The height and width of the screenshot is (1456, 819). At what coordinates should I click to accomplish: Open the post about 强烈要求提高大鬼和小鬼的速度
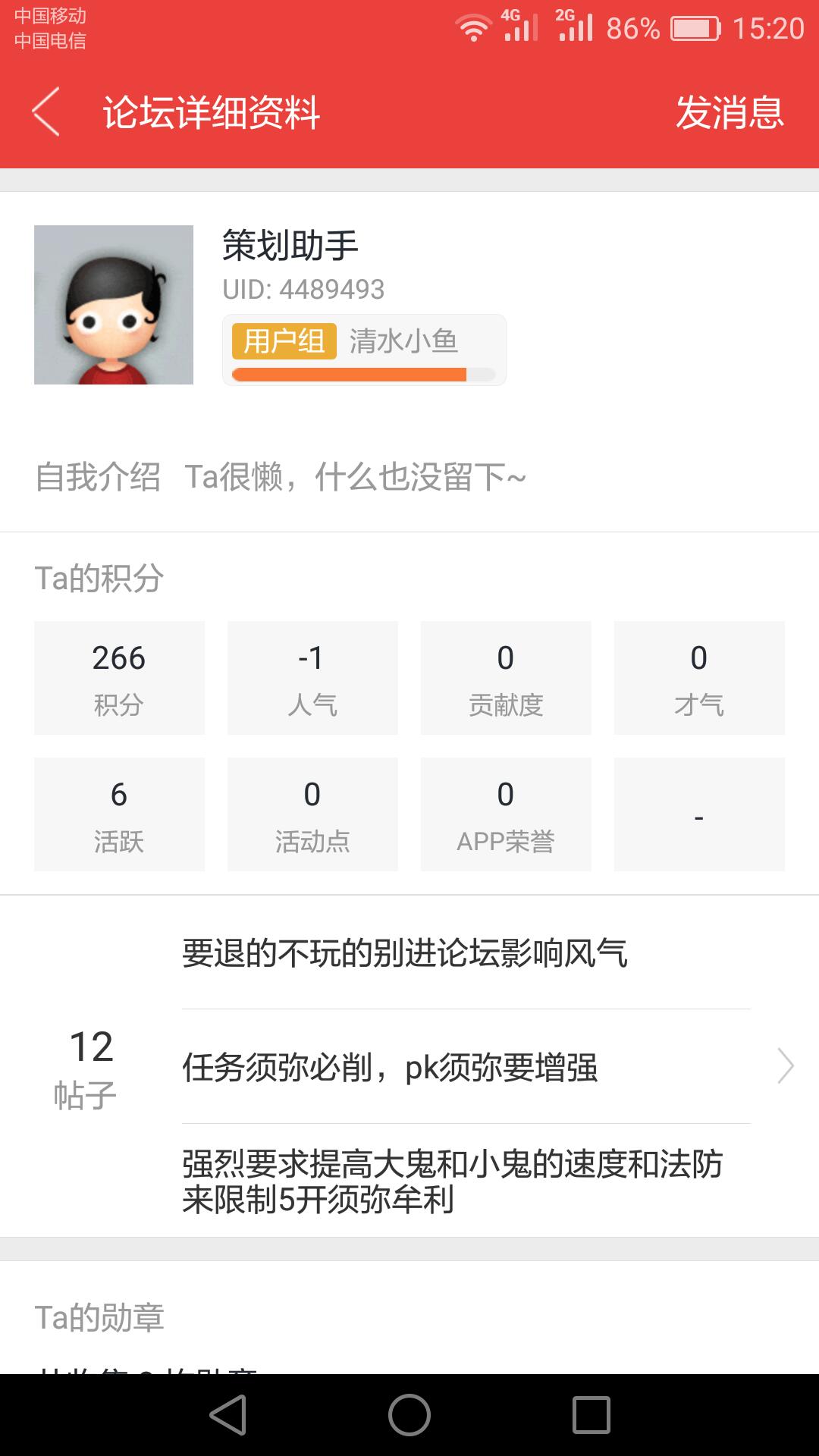point(452,1181)
